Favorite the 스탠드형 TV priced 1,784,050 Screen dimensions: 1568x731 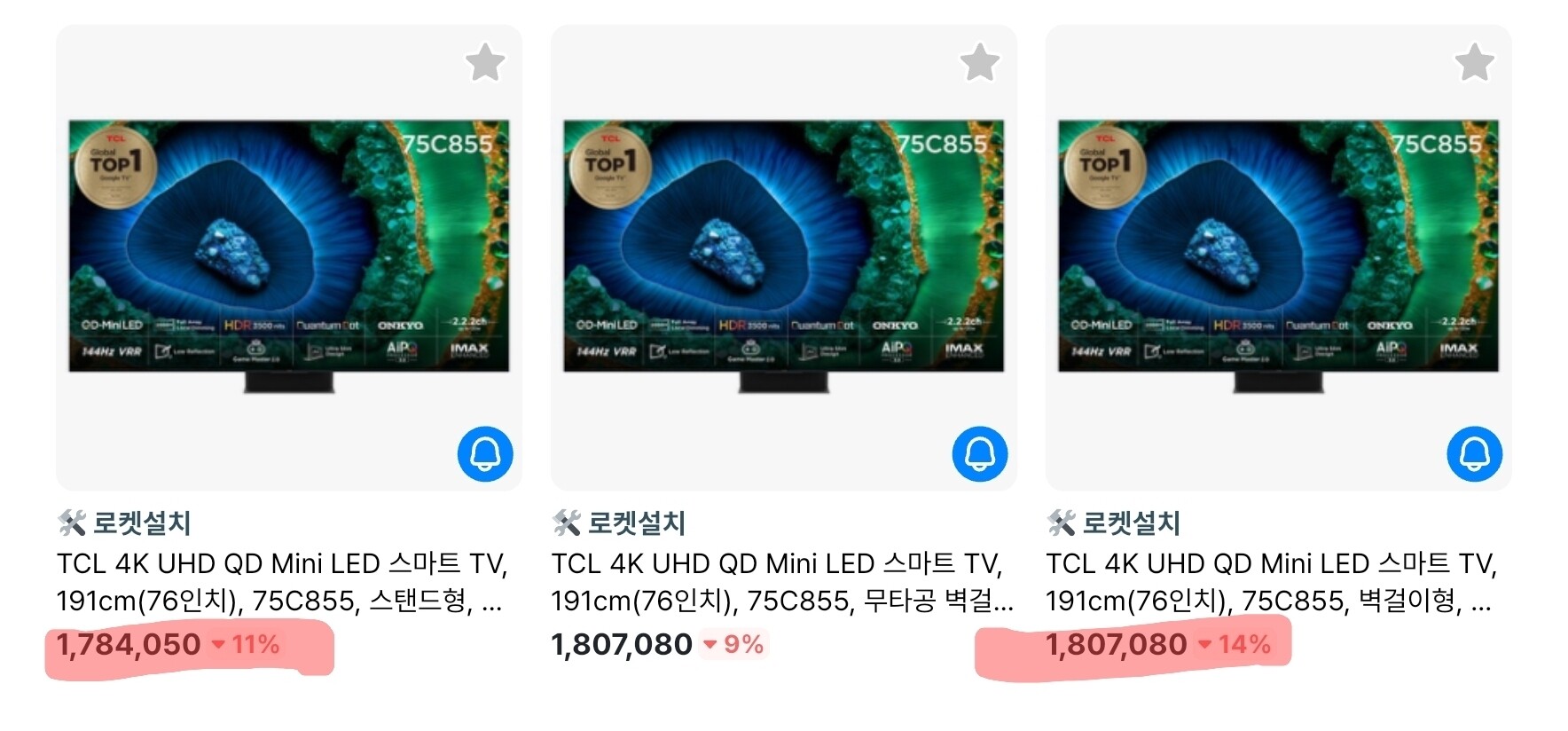click(x=485, y=62)
